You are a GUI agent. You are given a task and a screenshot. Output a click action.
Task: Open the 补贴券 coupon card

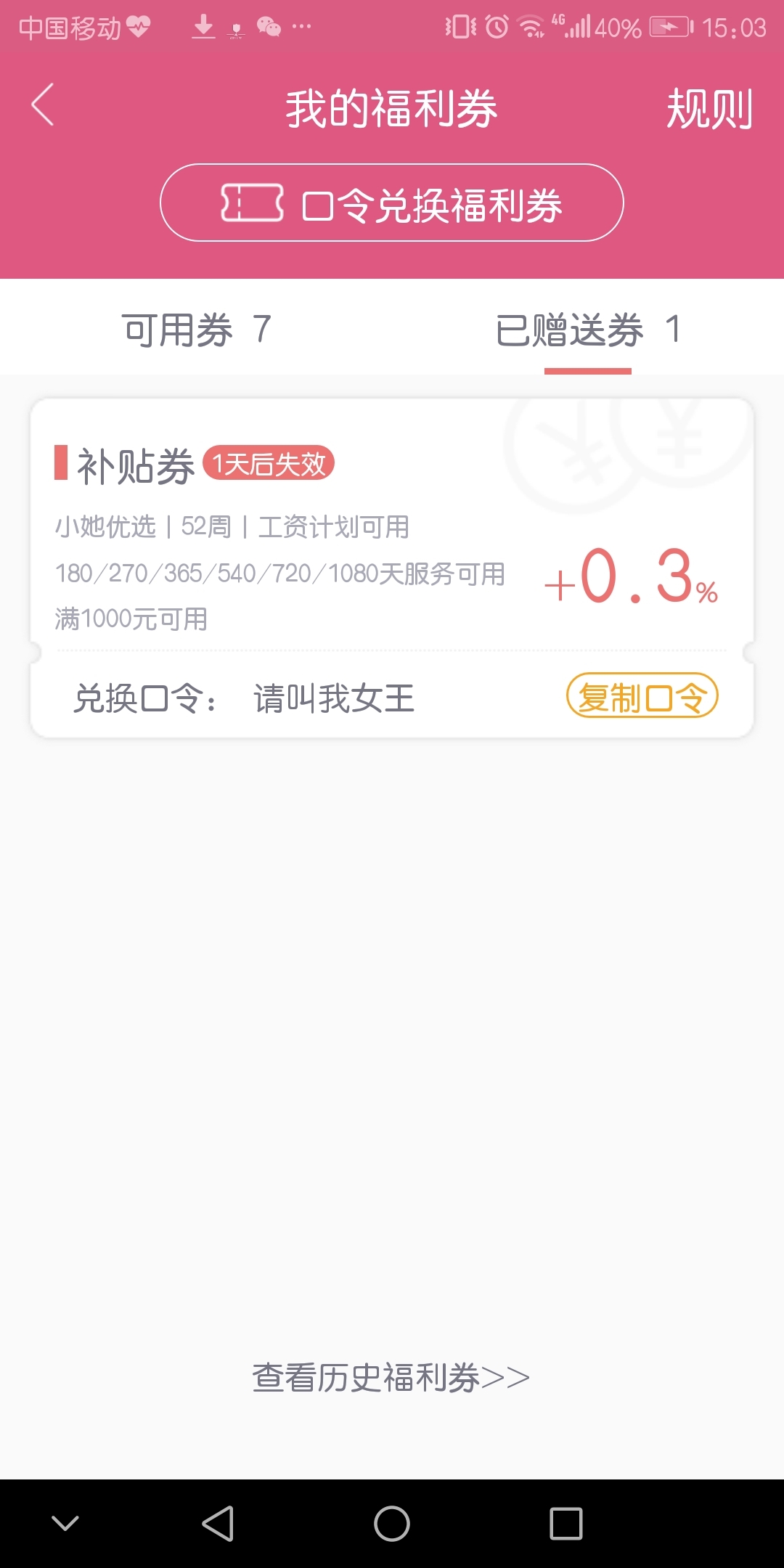pyautogui.click(x=392, y=568)
